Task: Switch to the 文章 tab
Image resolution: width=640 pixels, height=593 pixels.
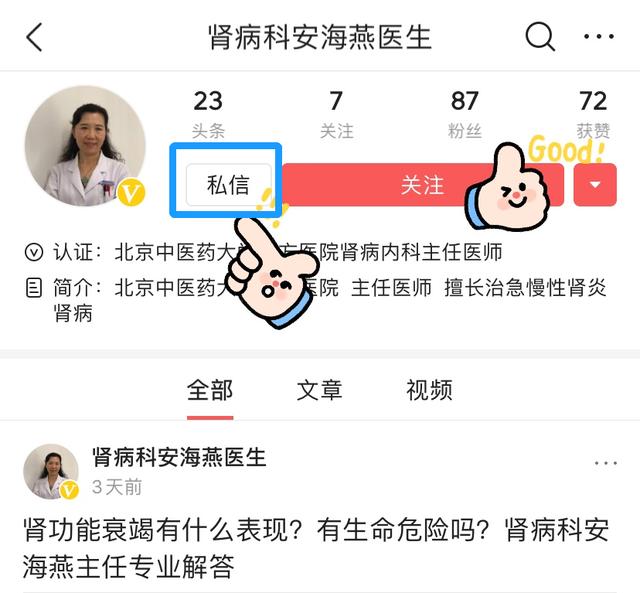Action: (319, 390)
